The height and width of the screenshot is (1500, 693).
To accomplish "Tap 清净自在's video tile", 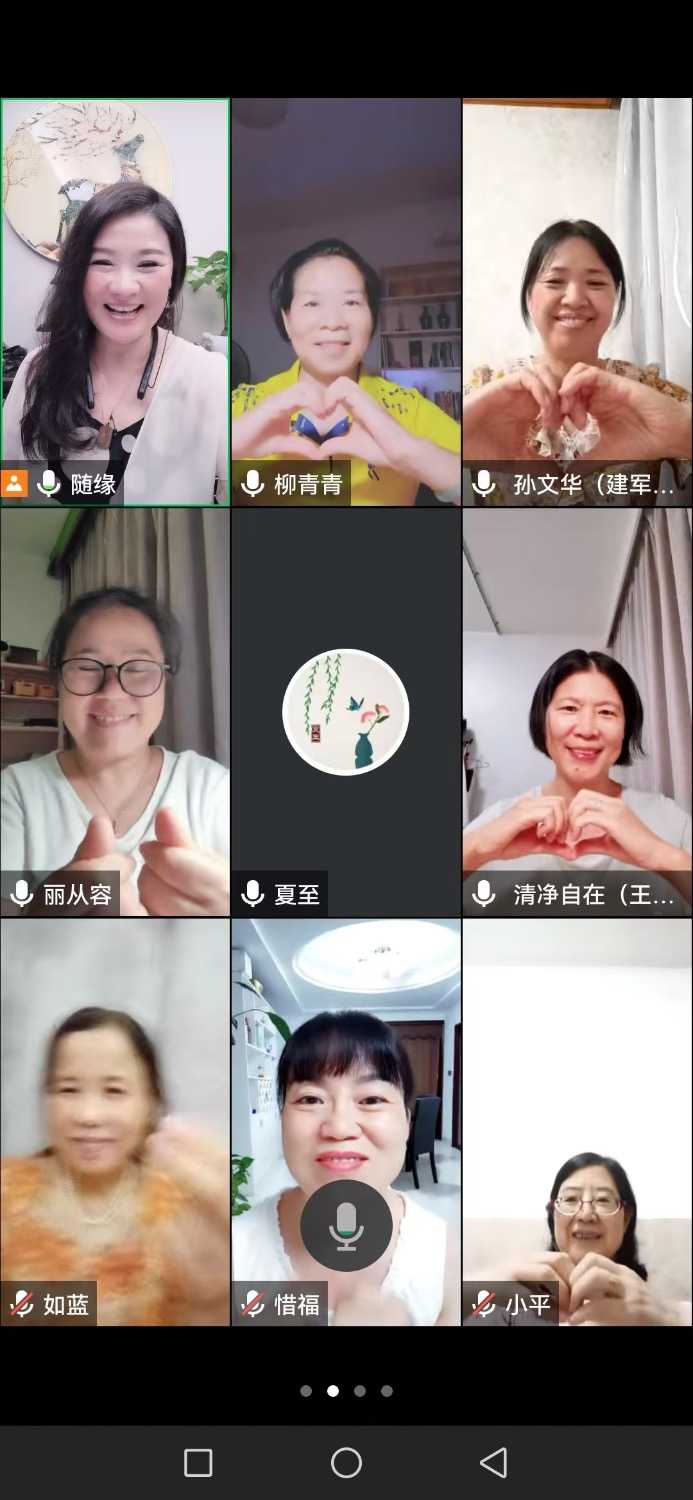I will coord(577,710).
